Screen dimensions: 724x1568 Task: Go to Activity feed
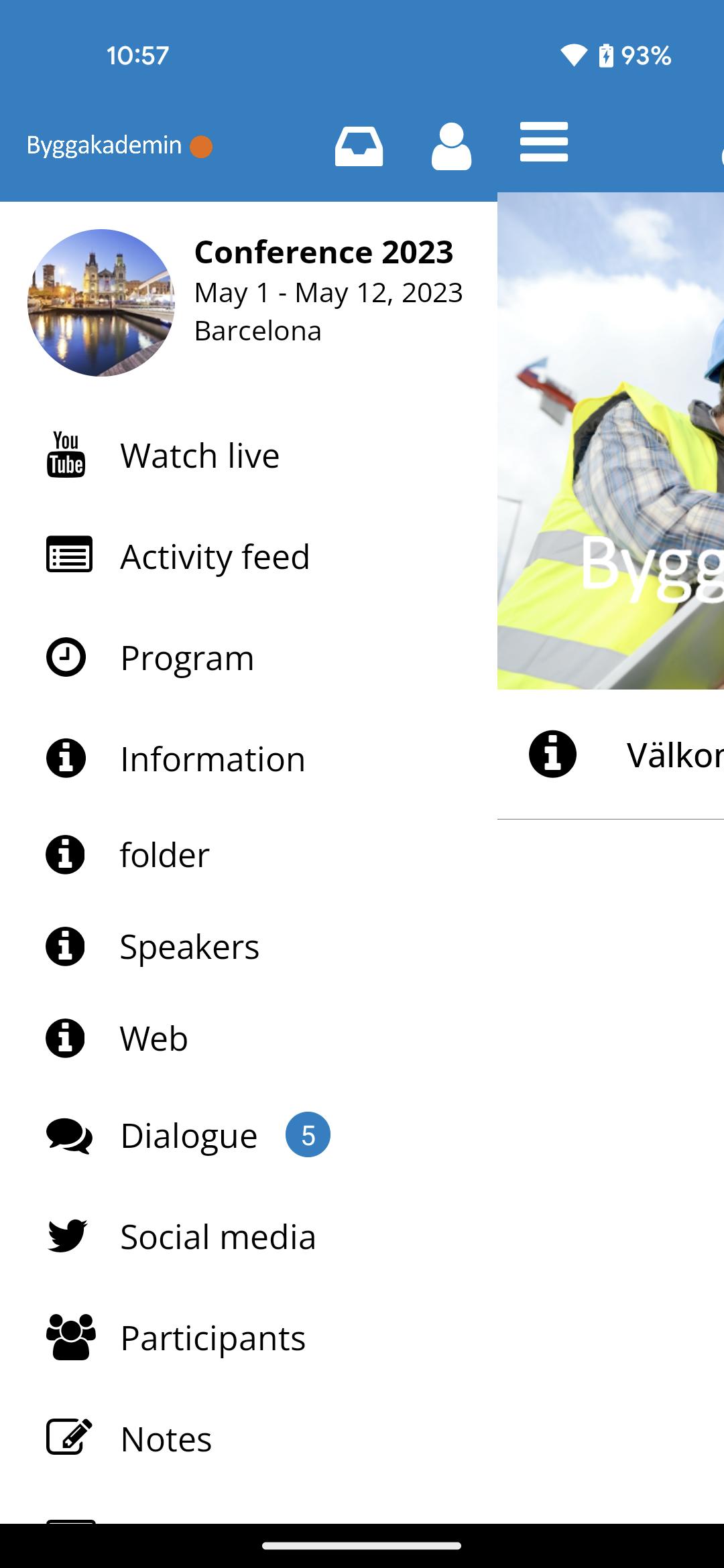point(215,557)
